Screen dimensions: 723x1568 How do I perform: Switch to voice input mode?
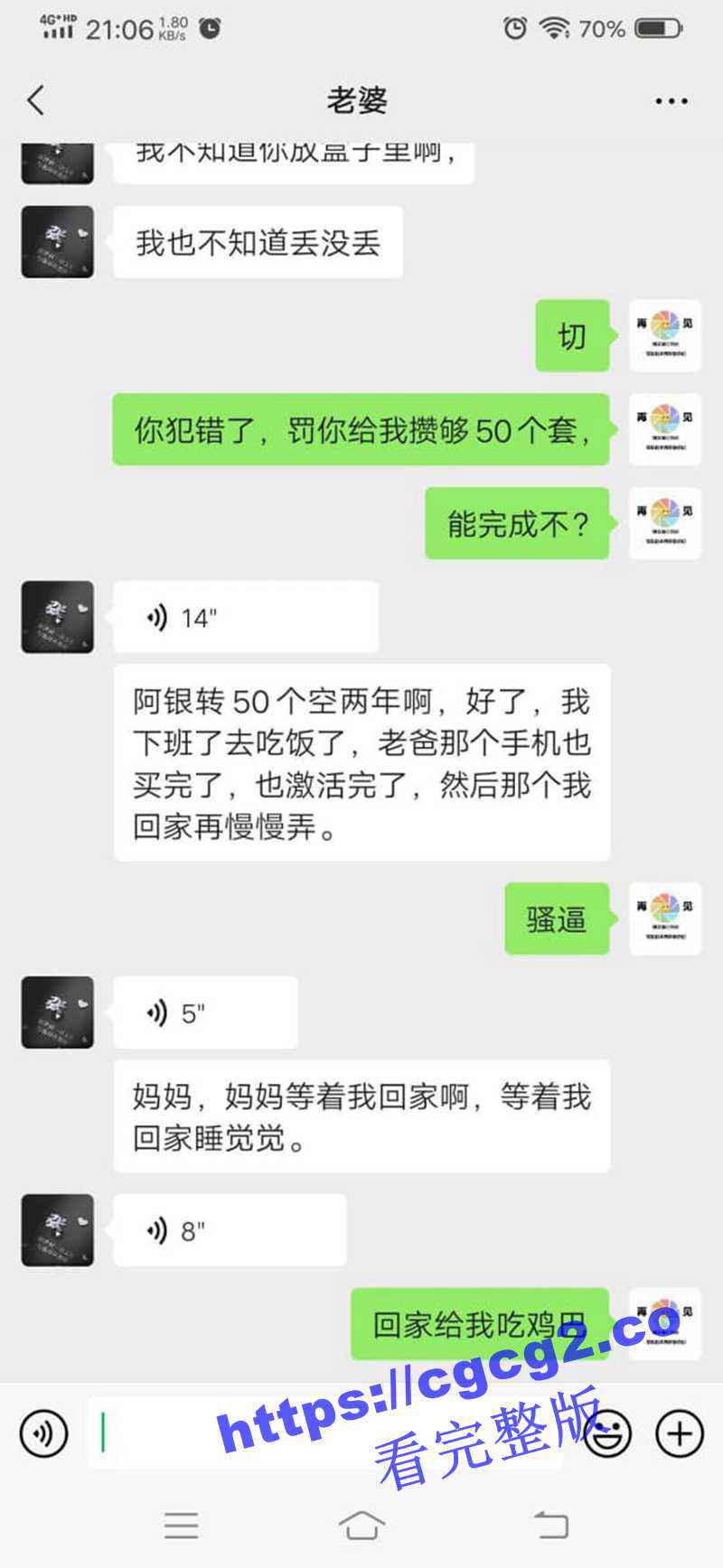coord(43,1433)
